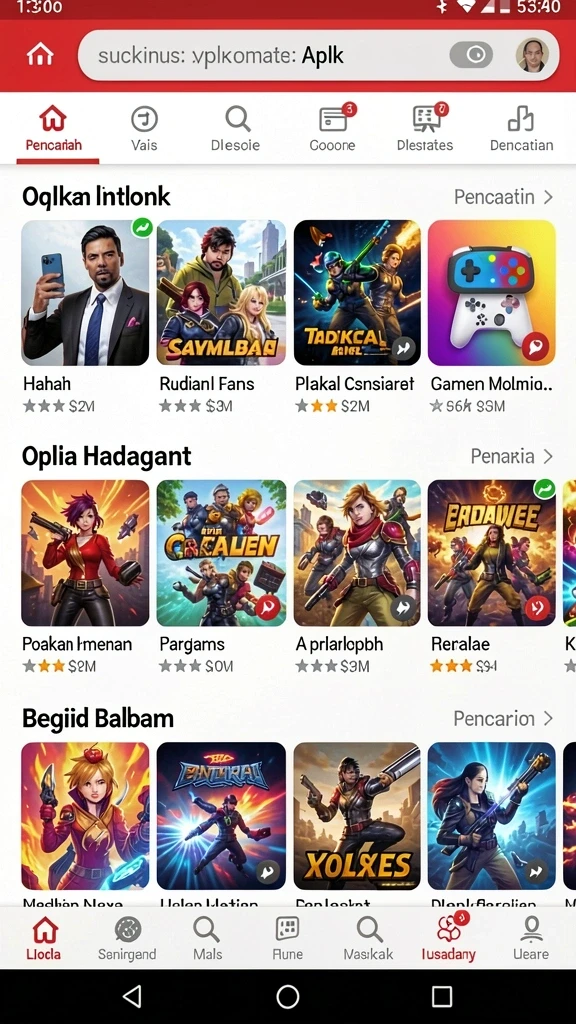Select the Dlesoie search tab
This screenshot has width=576, height=1024.
coord(236,129)
